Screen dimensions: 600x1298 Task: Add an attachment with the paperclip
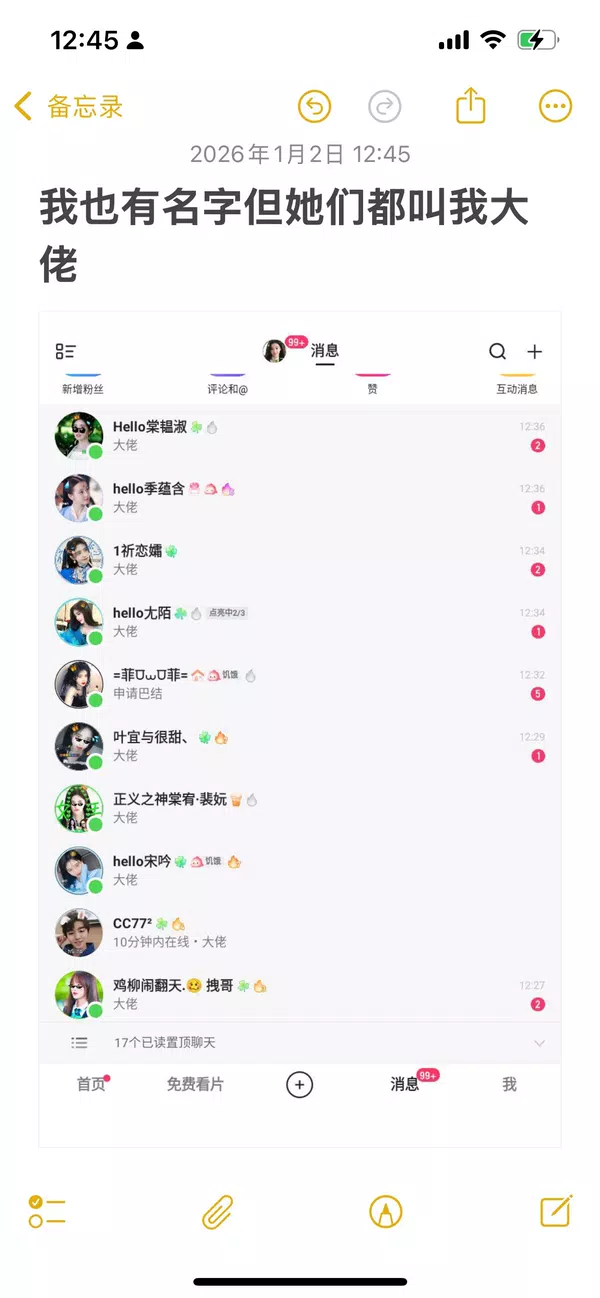pos(217,1212)
